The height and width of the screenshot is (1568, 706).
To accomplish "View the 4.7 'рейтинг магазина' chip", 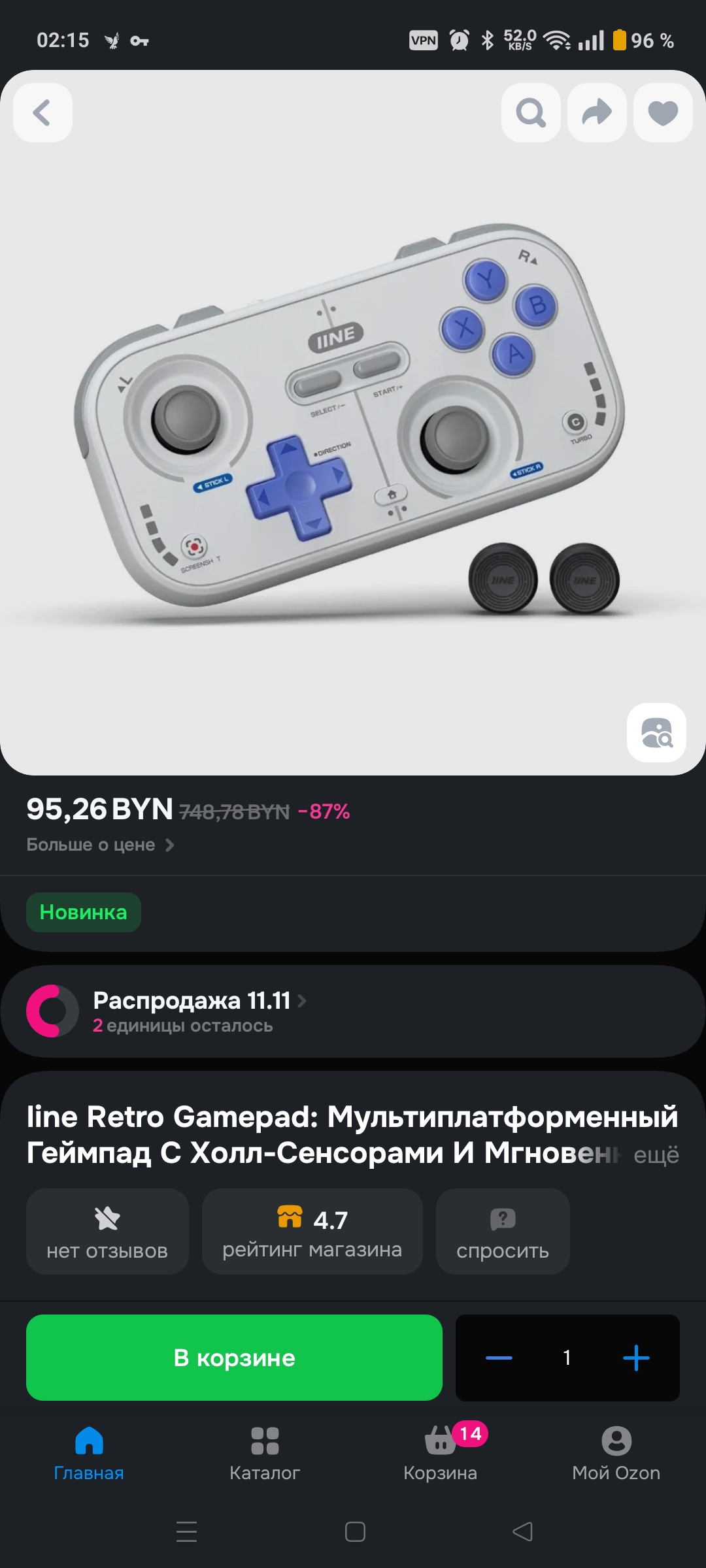I will click(x=312, y=1232).
